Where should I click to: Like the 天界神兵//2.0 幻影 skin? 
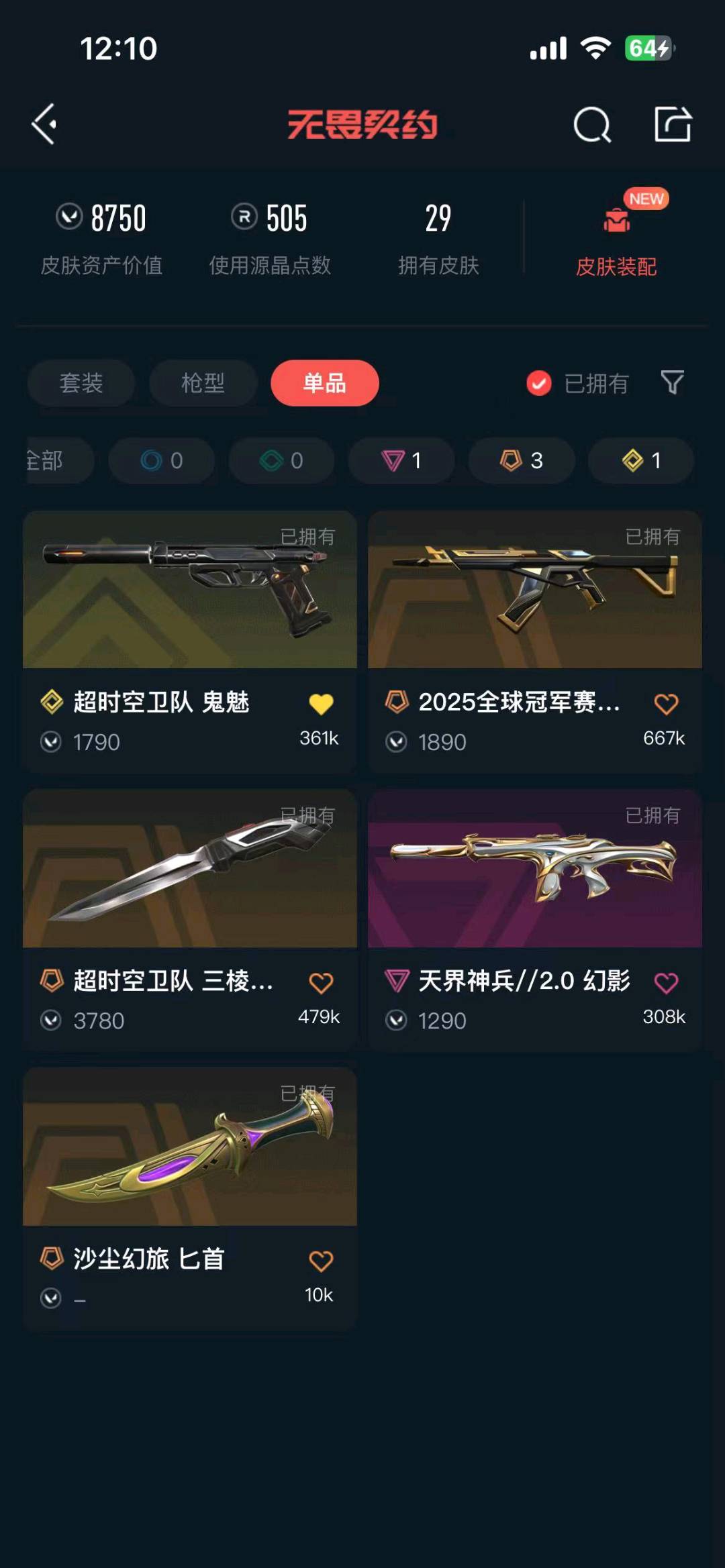(666, 983)
